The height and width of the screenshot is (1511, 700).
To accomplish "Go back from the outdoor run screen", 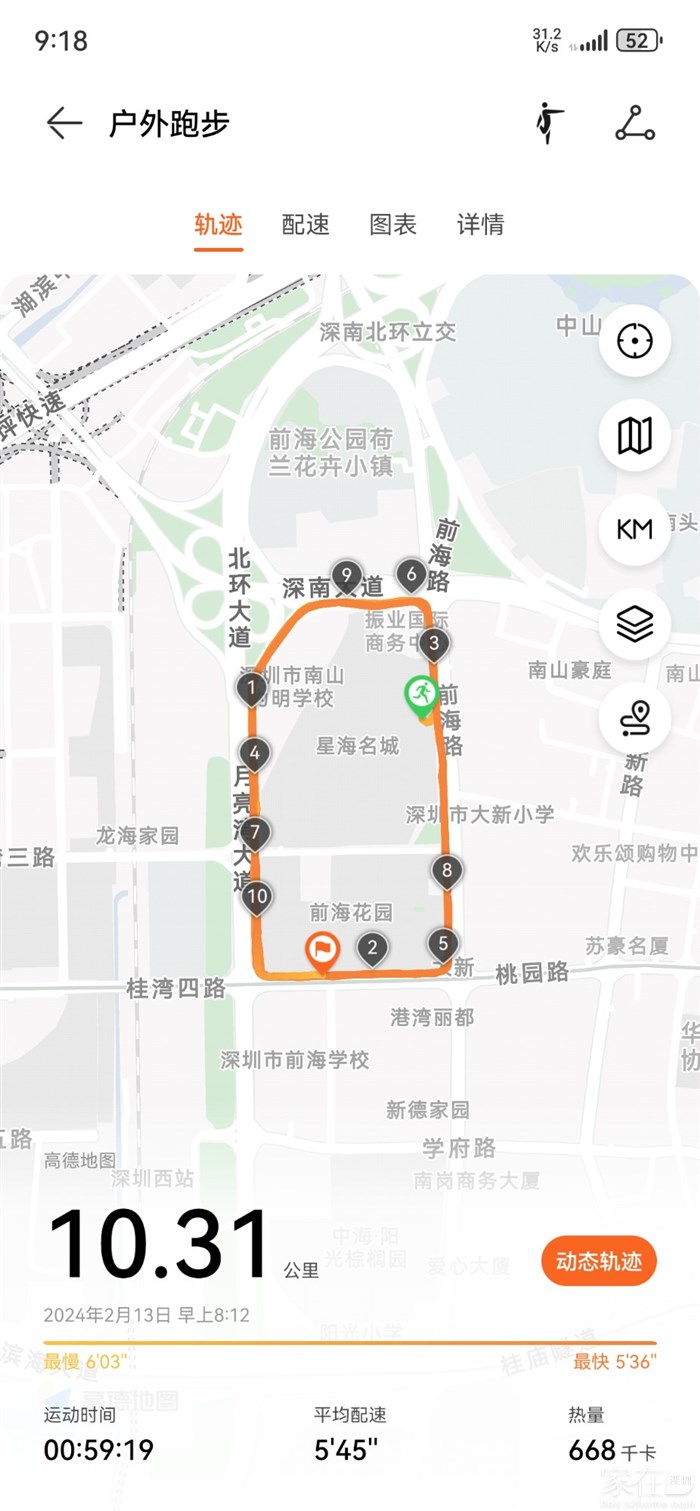I will click(64, 123).
